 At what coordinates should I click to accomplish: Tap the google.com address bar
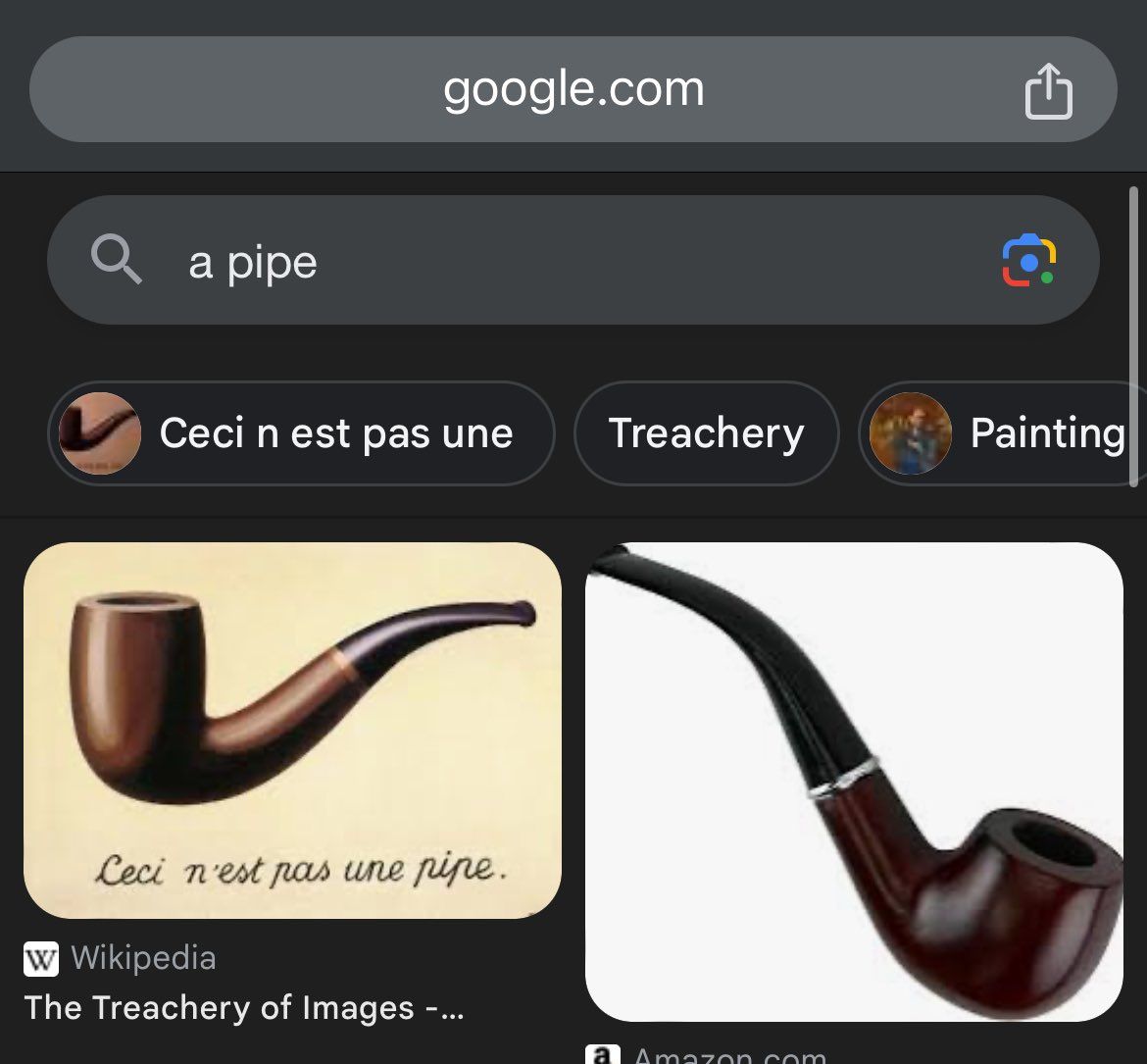pyautogui.click(x=573, y=90)
